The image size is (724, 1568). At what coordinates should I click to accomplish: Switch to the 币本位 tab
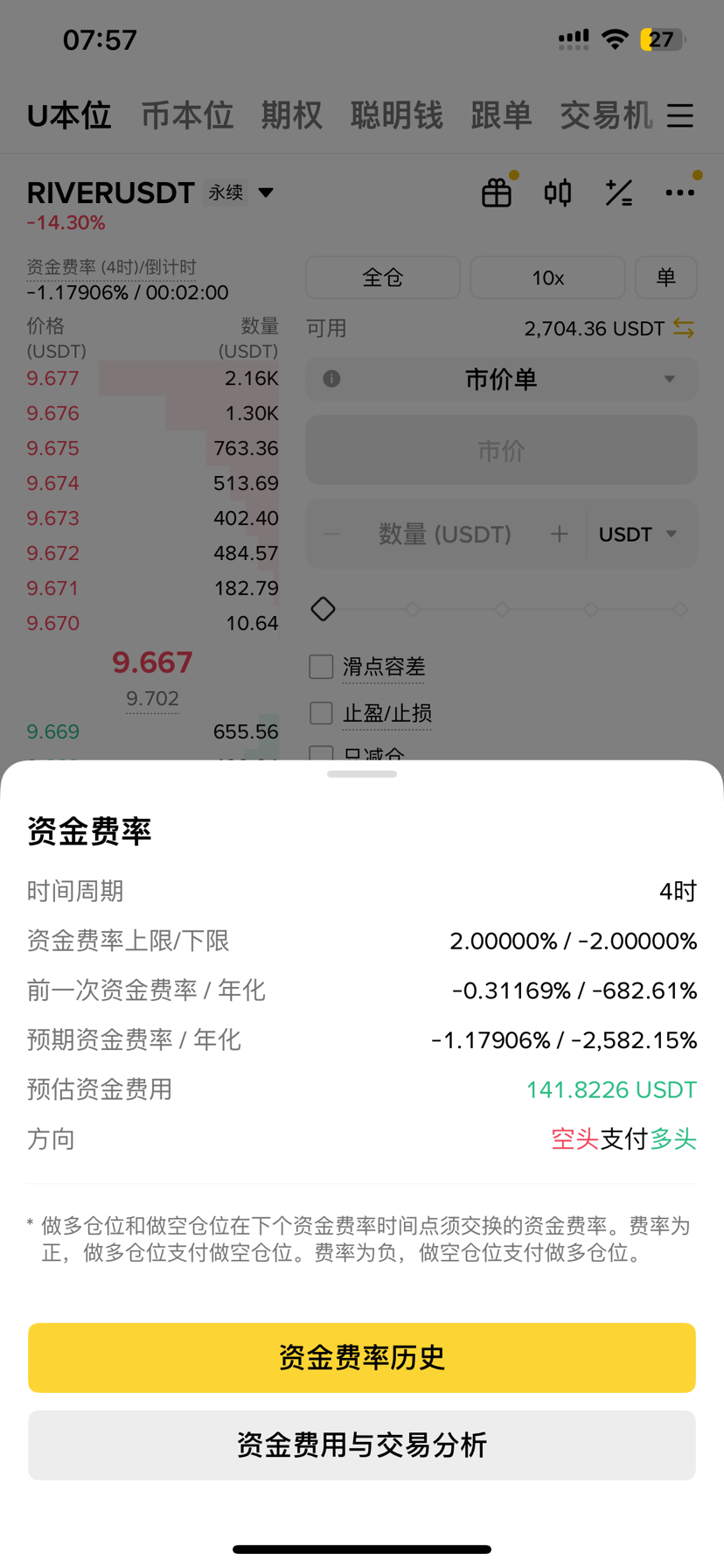[187, 115]
